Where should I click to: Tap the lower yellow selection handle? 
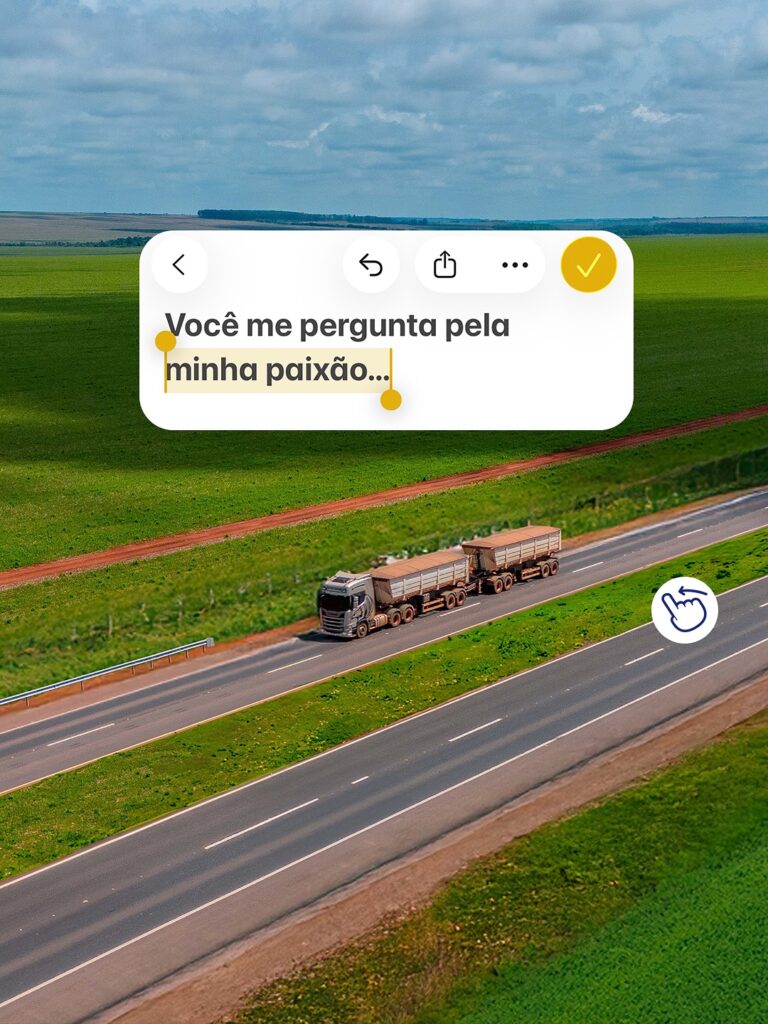pyautogui.click(x=389, y=398)
